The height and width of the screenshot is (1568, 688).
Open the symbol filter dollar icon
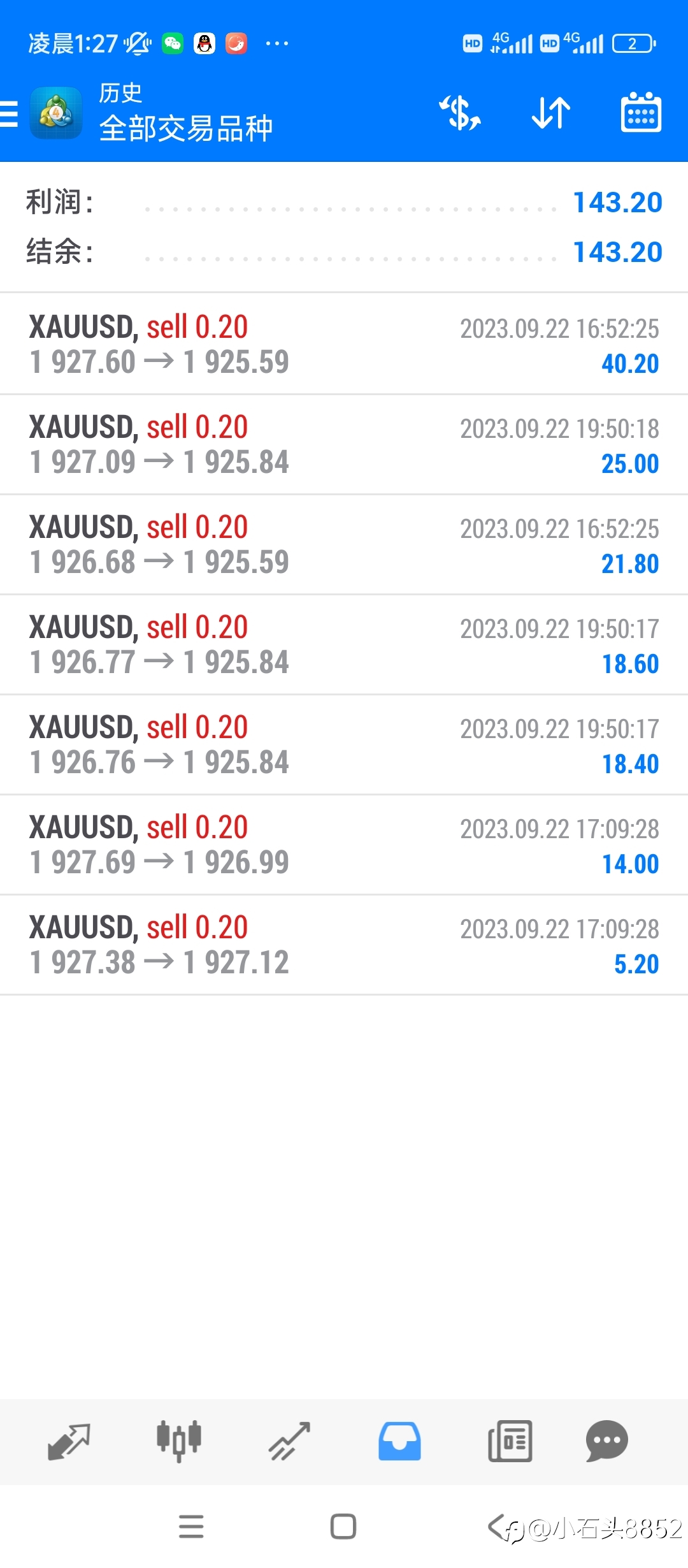(x=459, y=113)
